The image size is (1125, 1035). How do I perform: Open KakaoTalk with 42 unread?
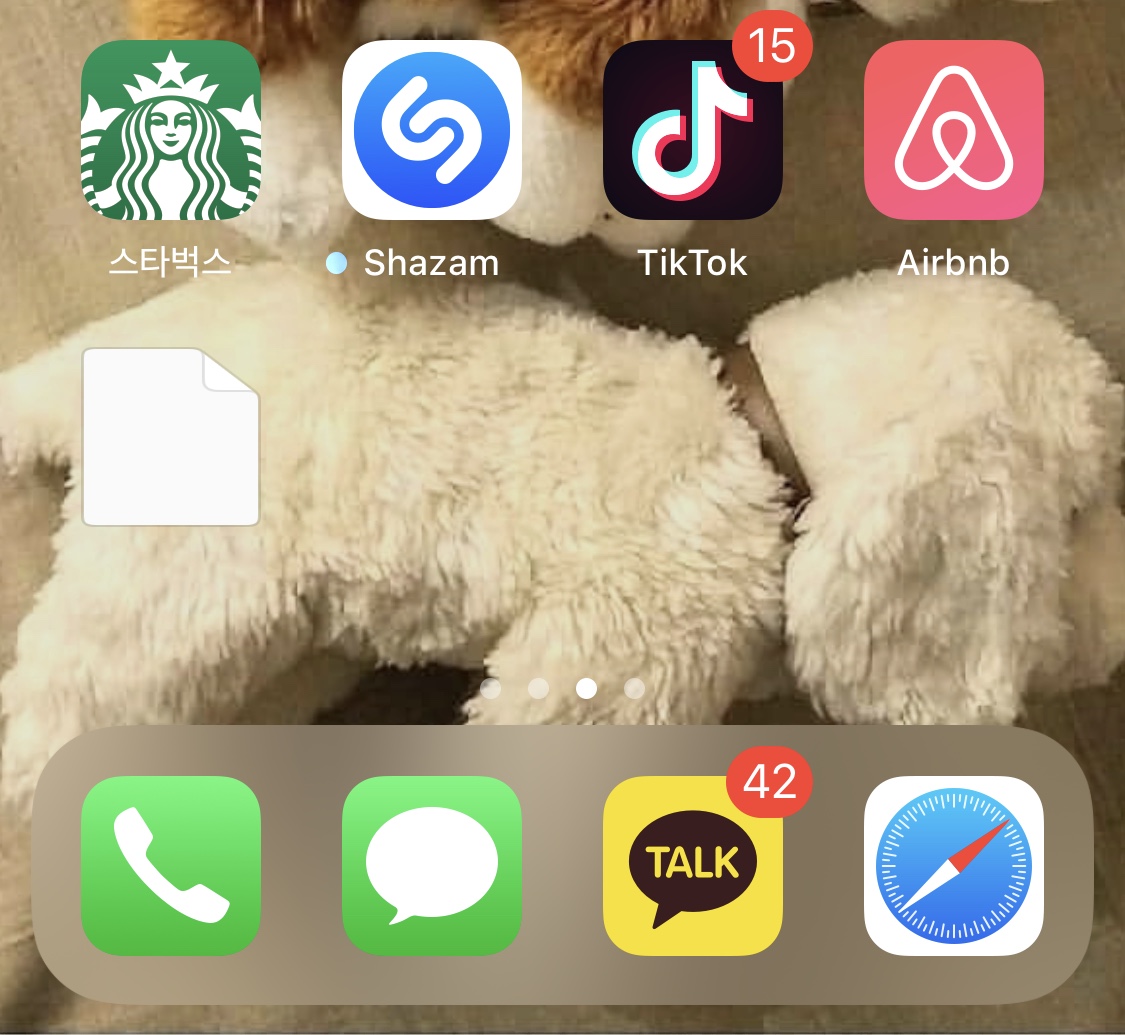692,865
